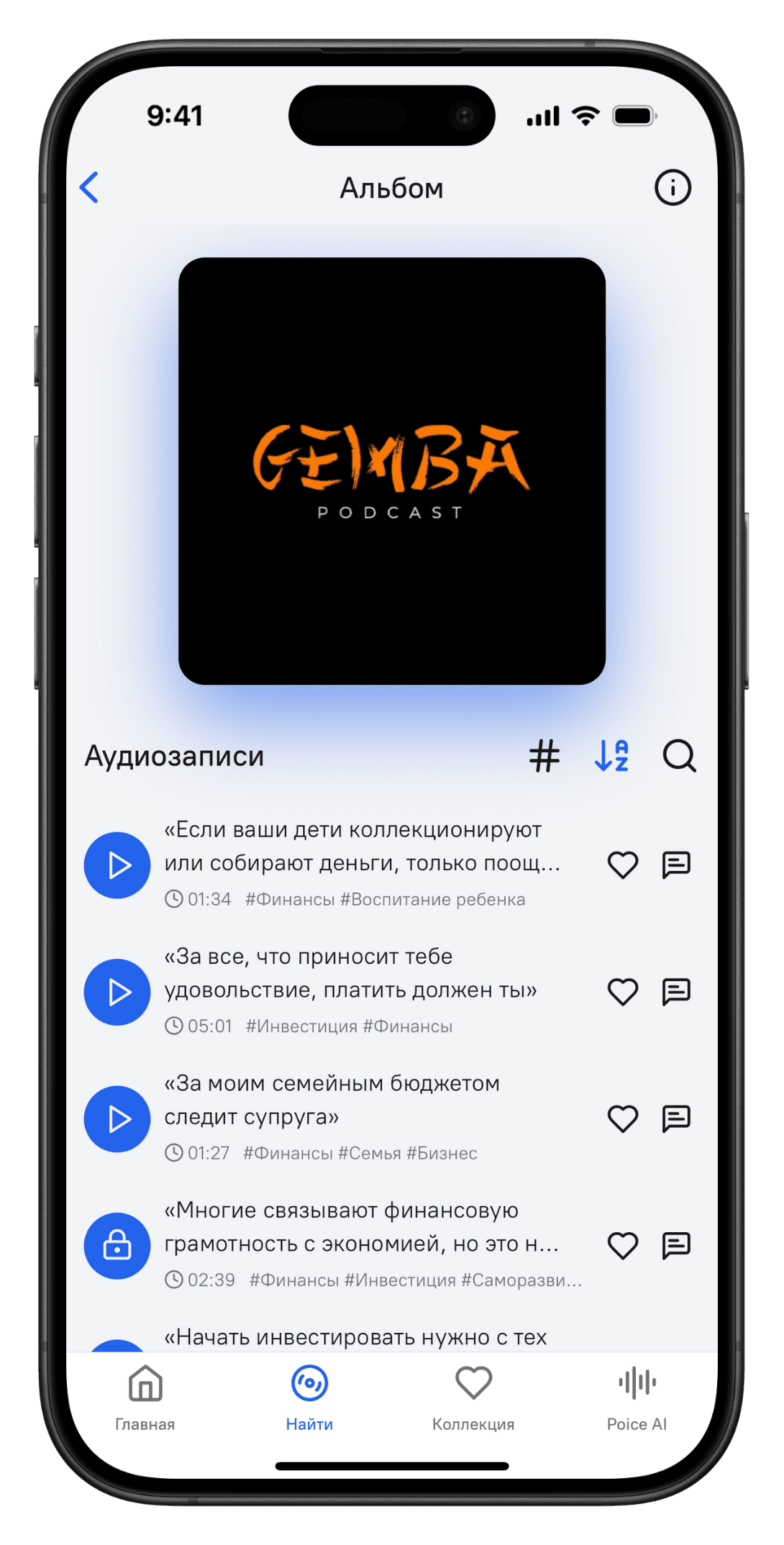Select the Найти tab
The image size is (784, 1545).
pyautogui.click(x=309, y=1397)
